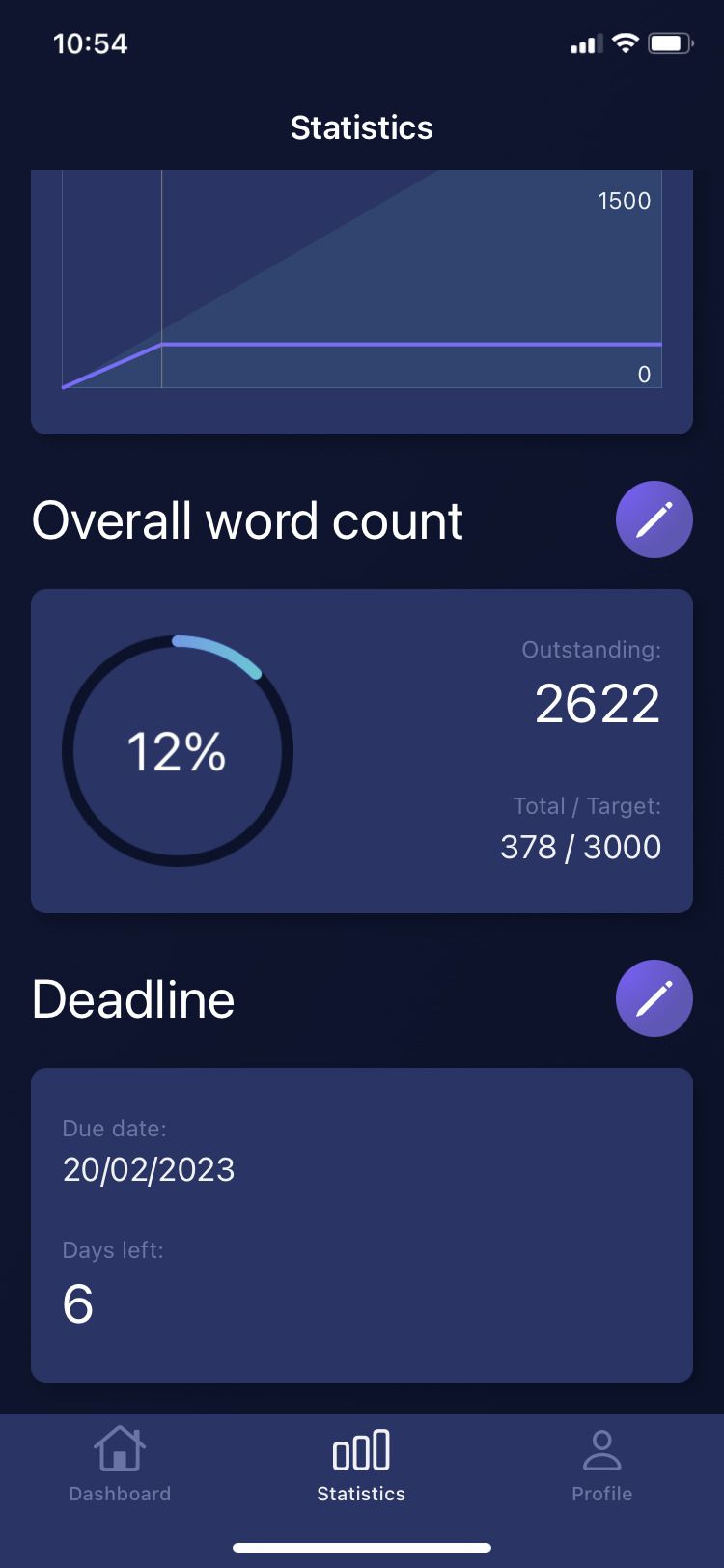The height and width of the screenshot is (1568, 724).
Task: Select the Statistics tab
Action: point(361,1464)
